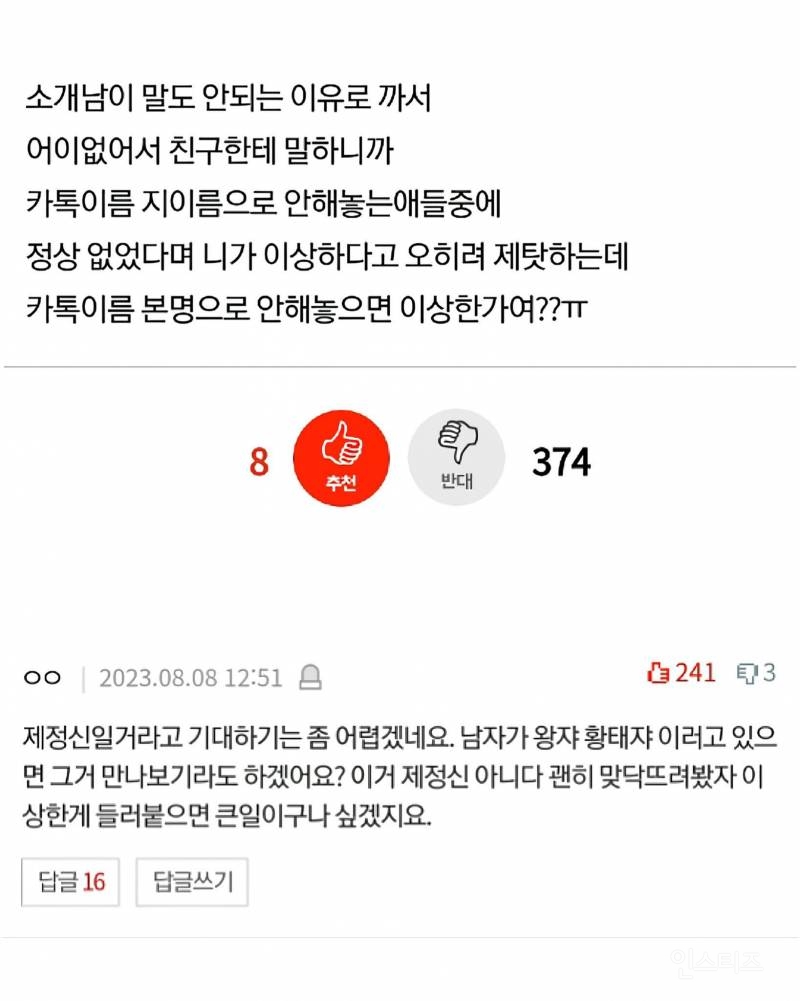Write a reply with 답글쓰기

click(x=192, y=881)
